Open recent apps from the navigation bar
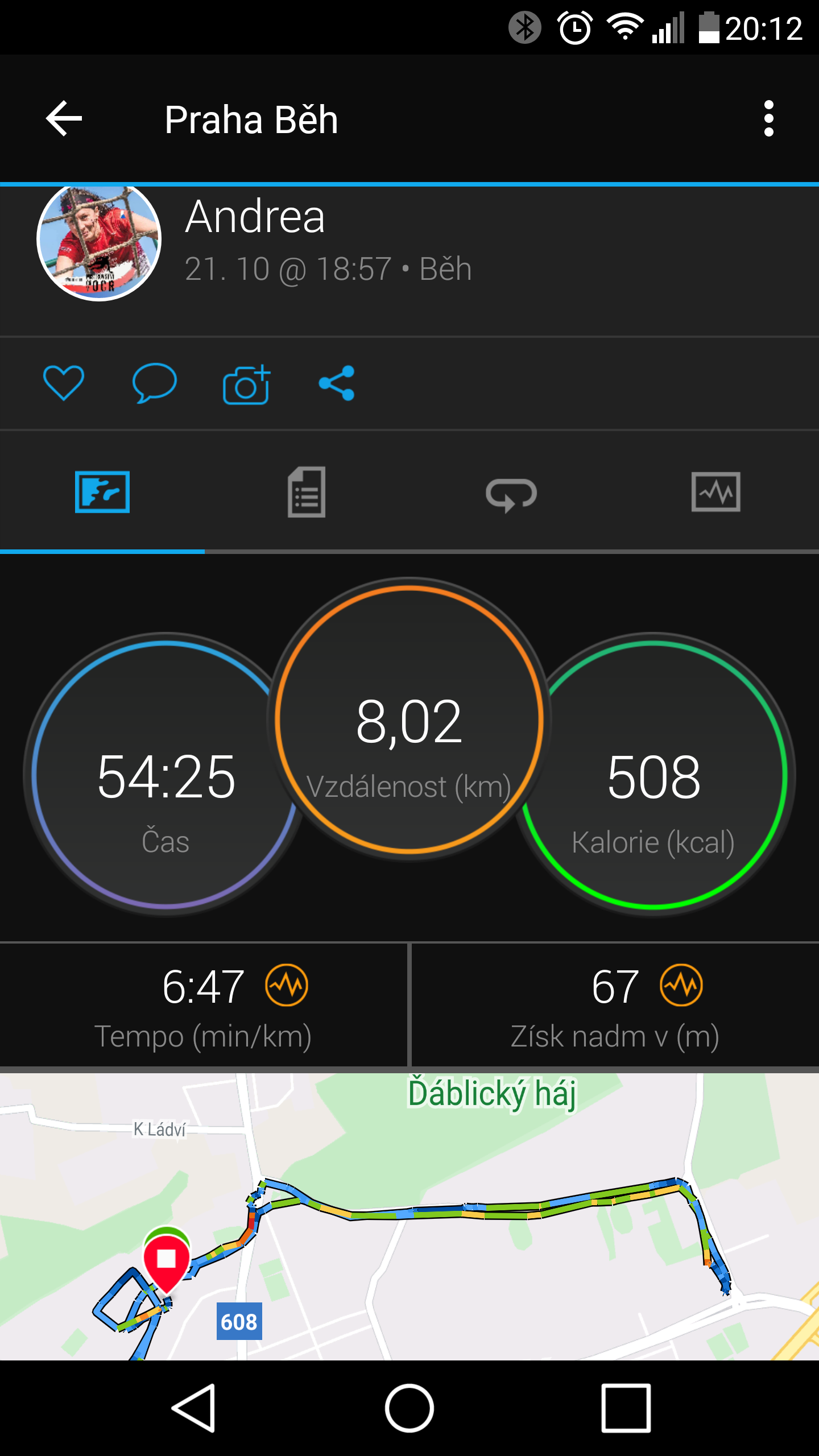 click(626, 1408)
